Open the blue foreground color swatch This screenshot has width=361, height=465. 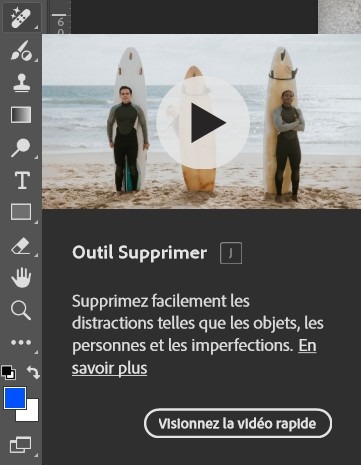point(15,398)
